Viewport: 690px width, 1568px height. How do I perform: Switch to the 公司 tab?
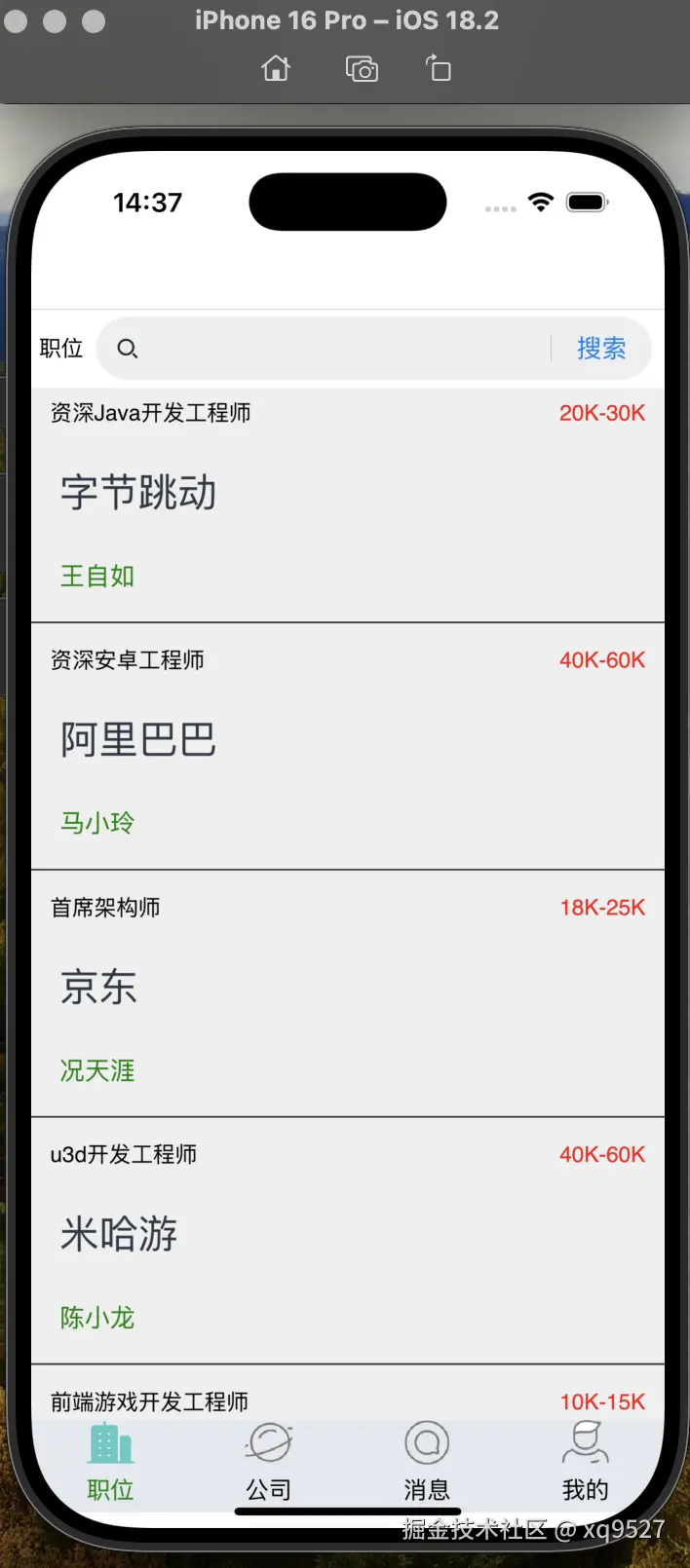pyautogui.click(x=268, y=1461)
